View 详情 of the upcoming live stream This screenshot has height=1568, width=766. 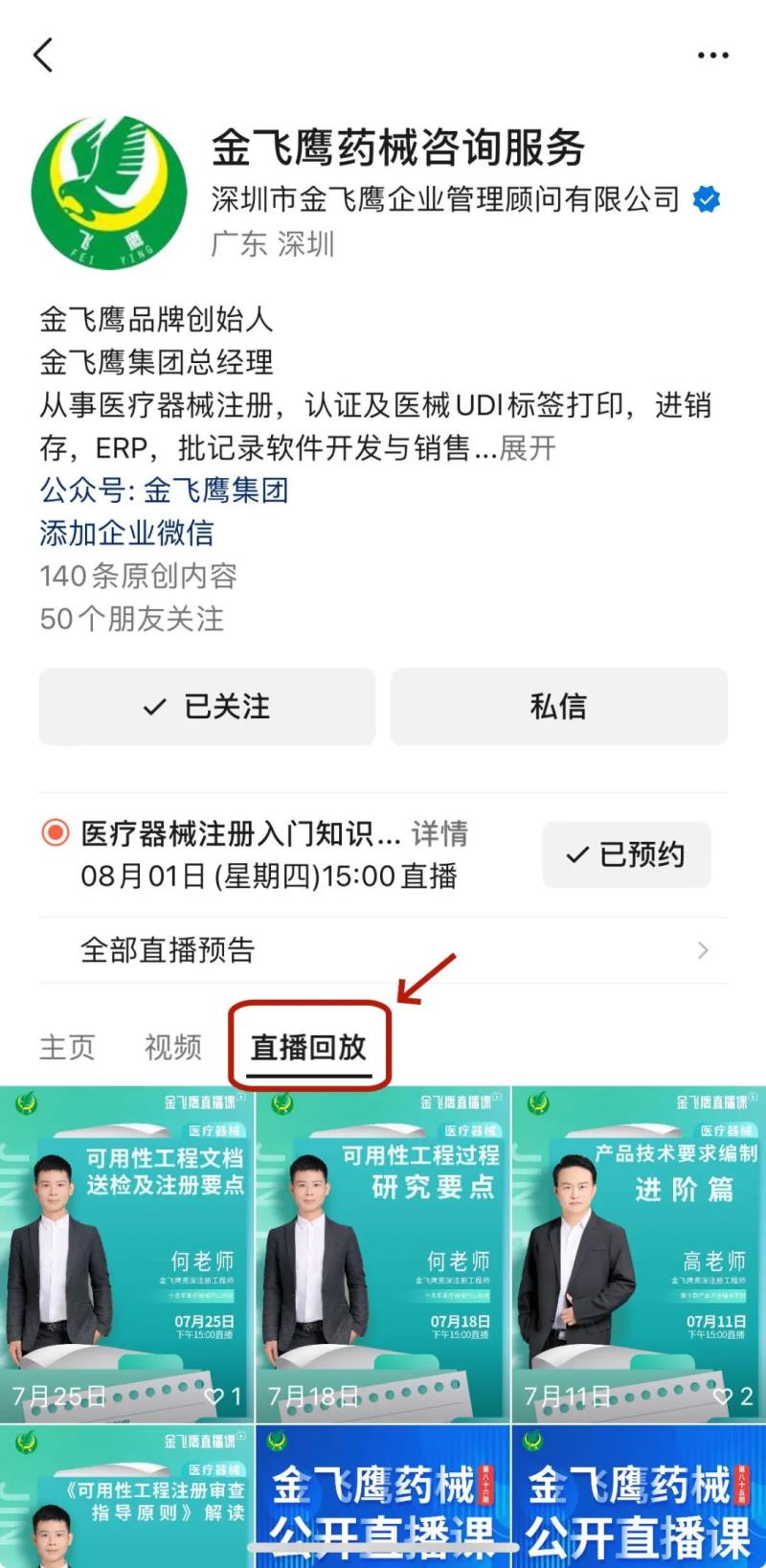coord(439,834)
